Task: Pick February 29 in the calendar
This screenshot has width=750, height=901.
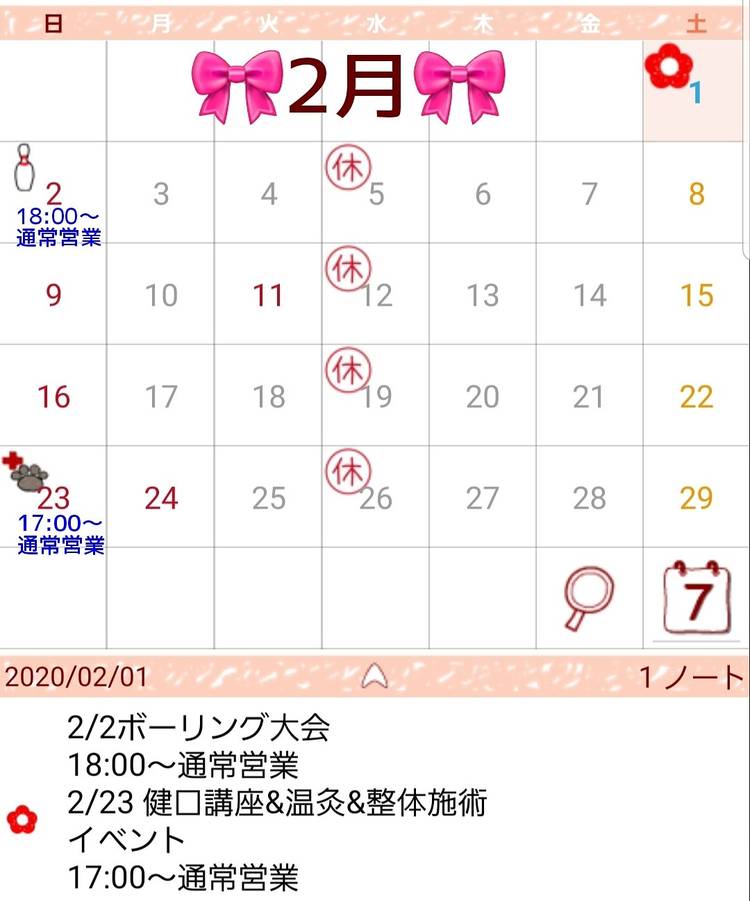Action: (696, 497)
